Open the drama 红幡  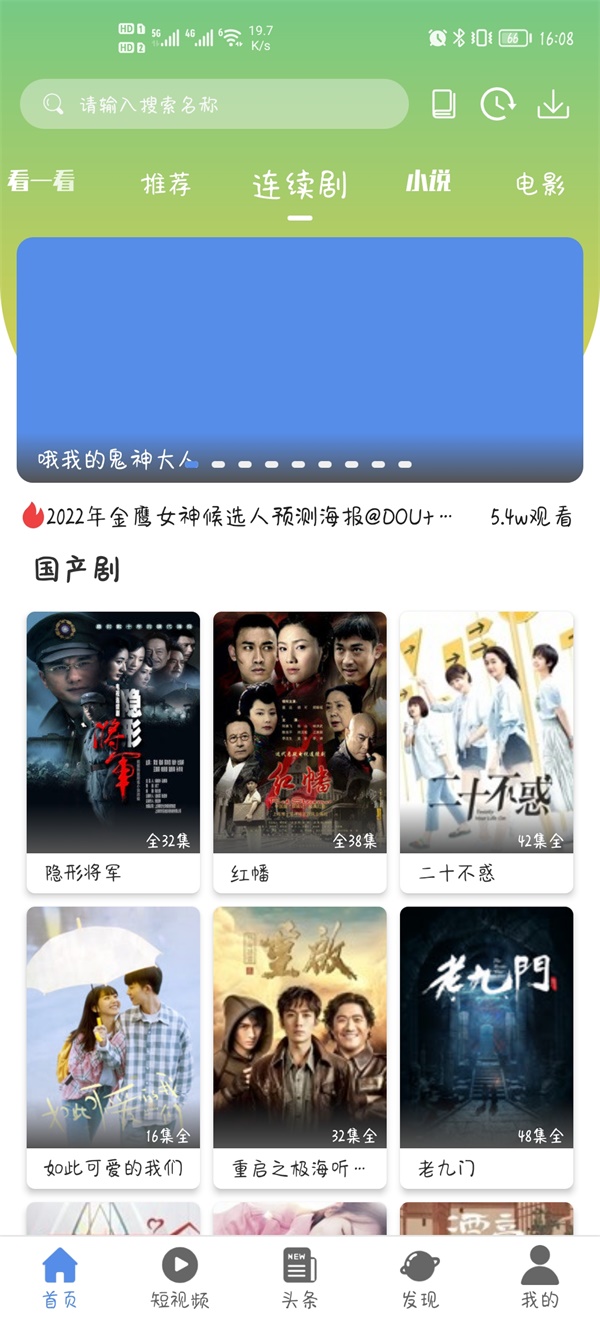300,750
